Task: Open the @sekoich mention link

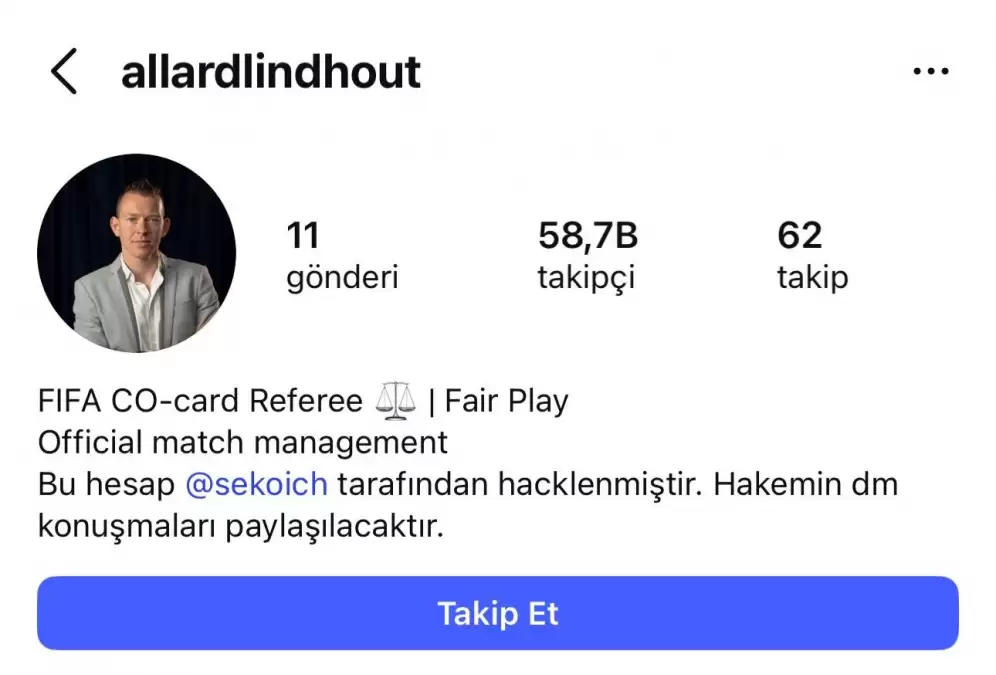Action: point(257,485)
